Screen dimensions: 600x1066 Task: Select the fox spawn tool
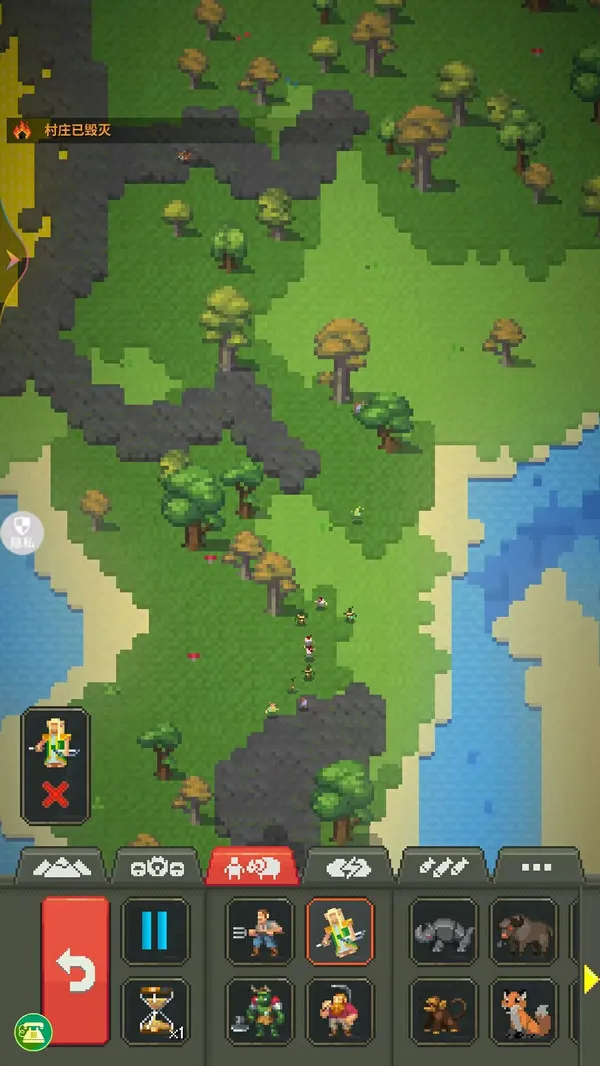523,1011
